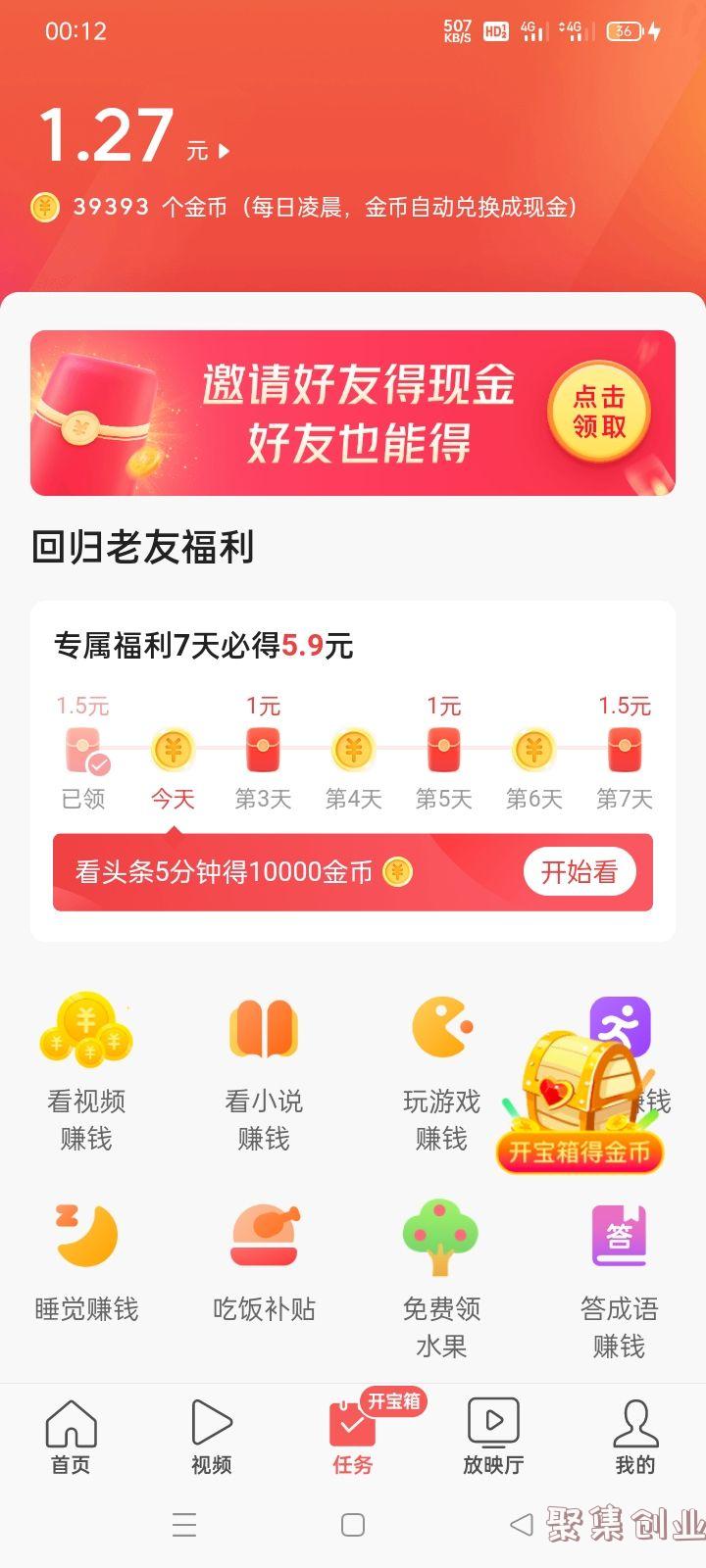The height and width of the screenshot is (1568, 706).
Task: Tap the system home button
Action: point(353,1525)
